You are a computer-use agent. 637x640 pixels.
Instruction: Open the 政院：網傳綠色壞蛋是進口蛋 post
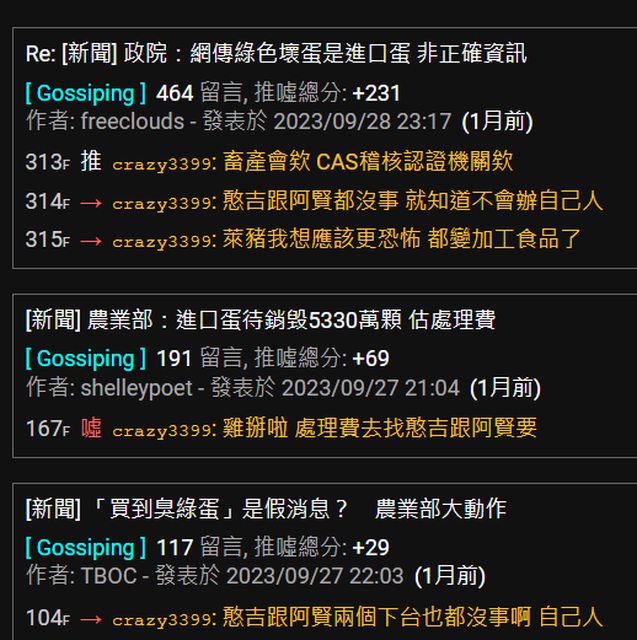pyautogui.click(x=275, y=54)
